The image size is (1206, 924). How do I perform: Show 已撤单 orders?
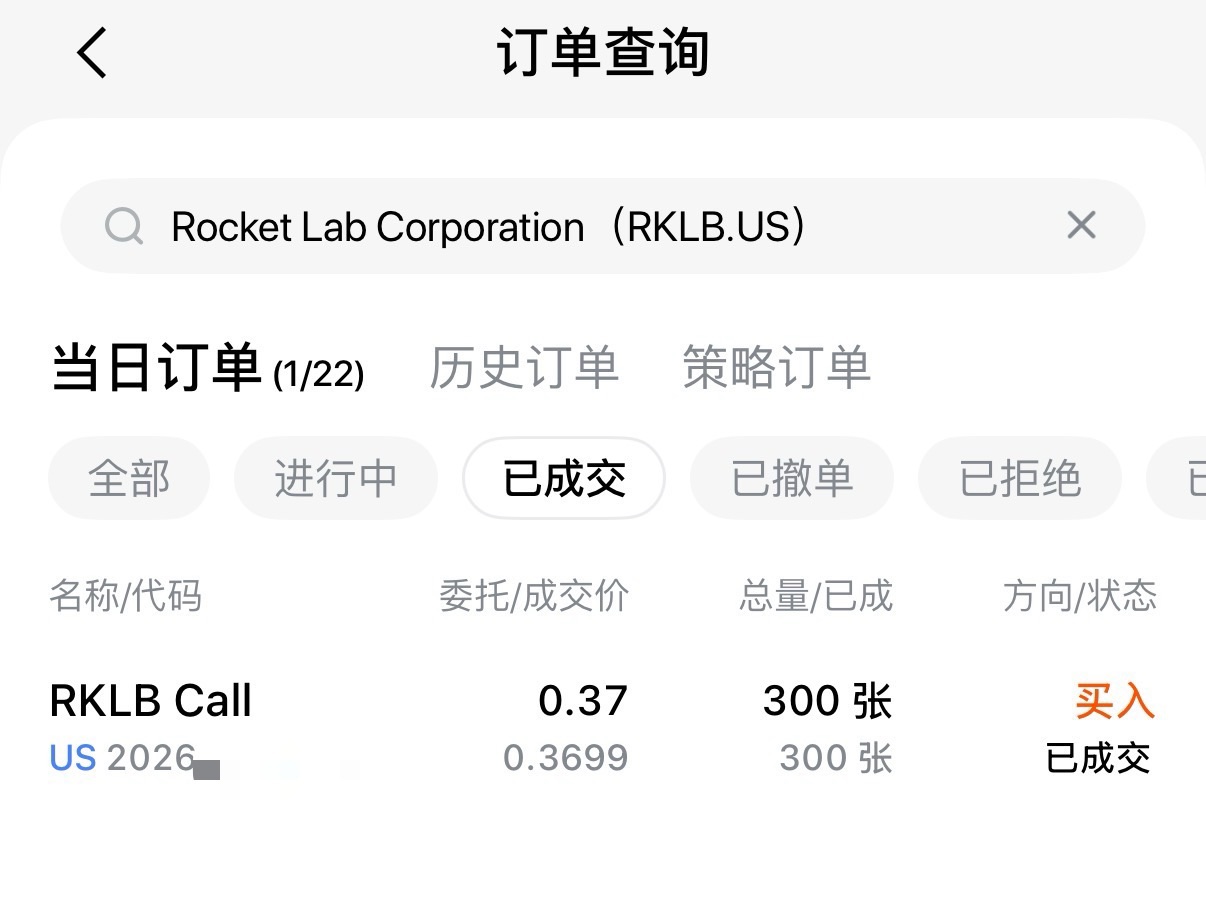(792, 479)
